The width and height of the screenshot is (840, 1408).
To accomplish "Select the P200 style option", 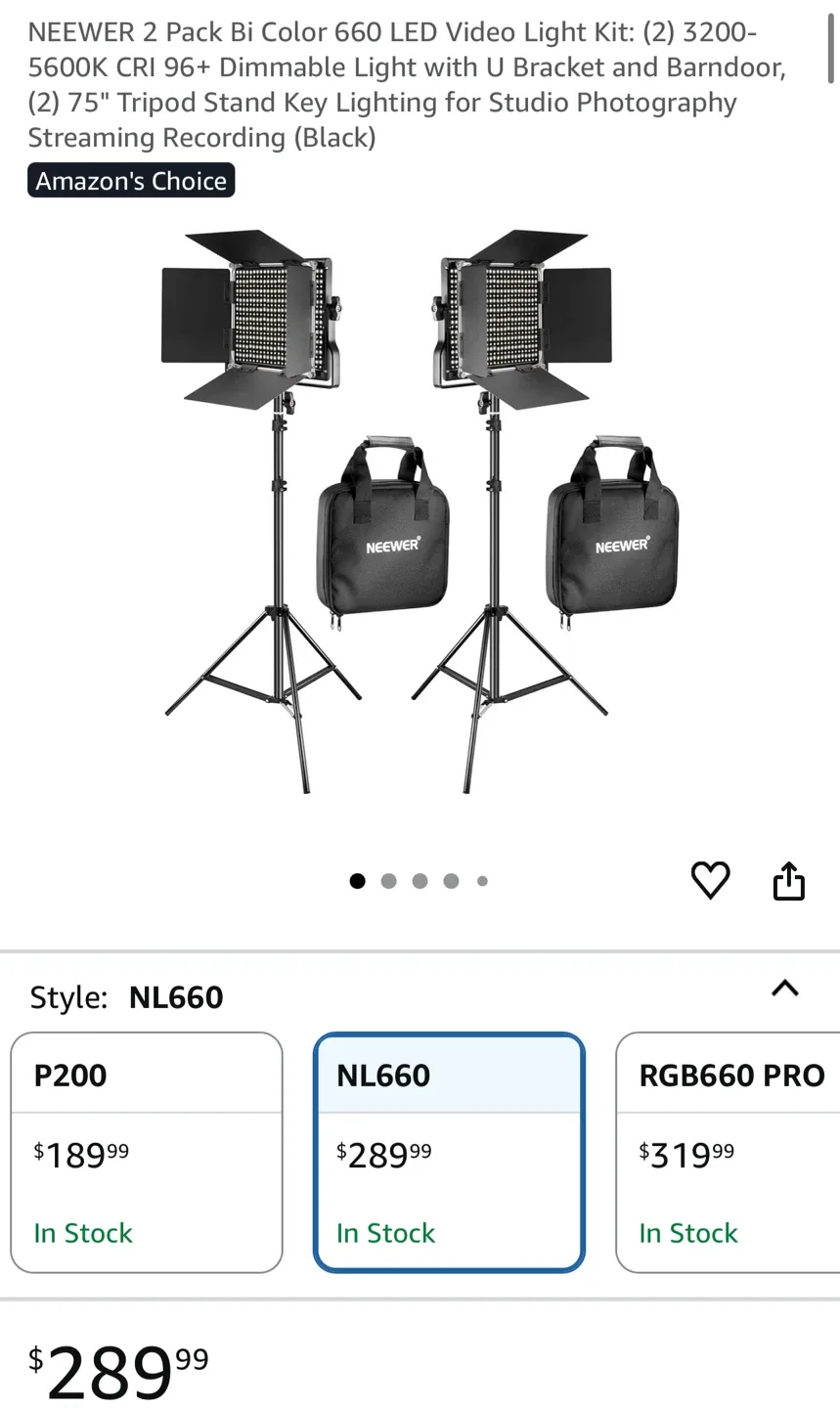I will [x=147, y=1154].
